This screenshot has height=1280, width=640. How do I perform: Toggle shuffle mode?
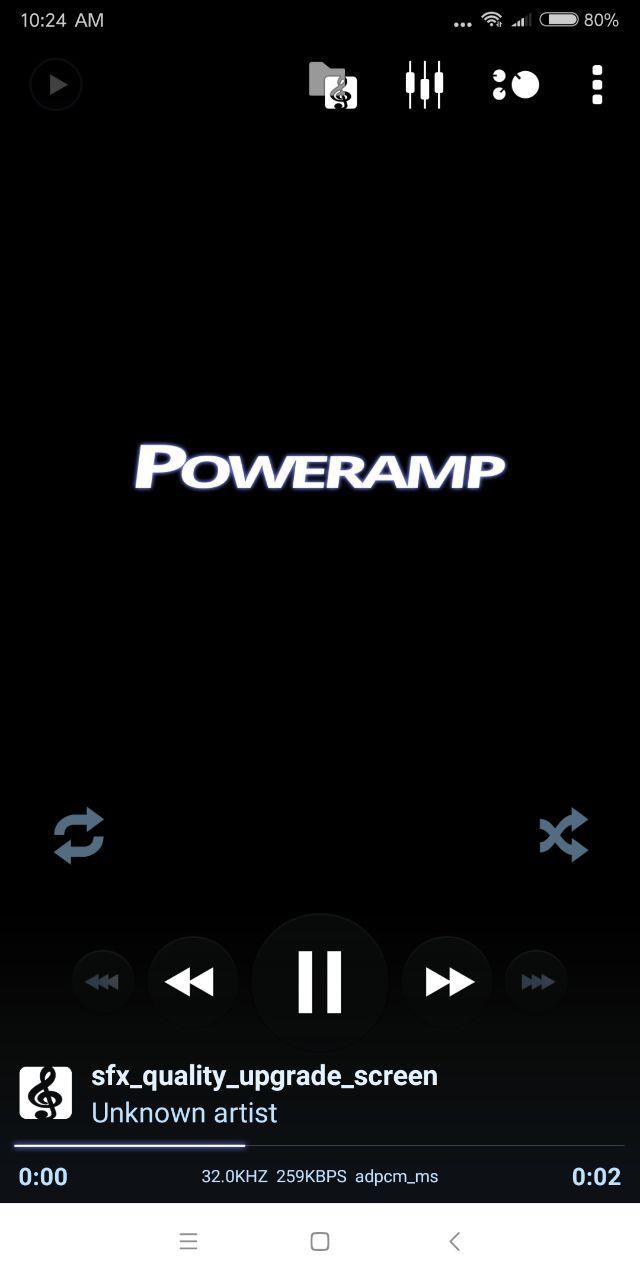(x=563, y=835)
